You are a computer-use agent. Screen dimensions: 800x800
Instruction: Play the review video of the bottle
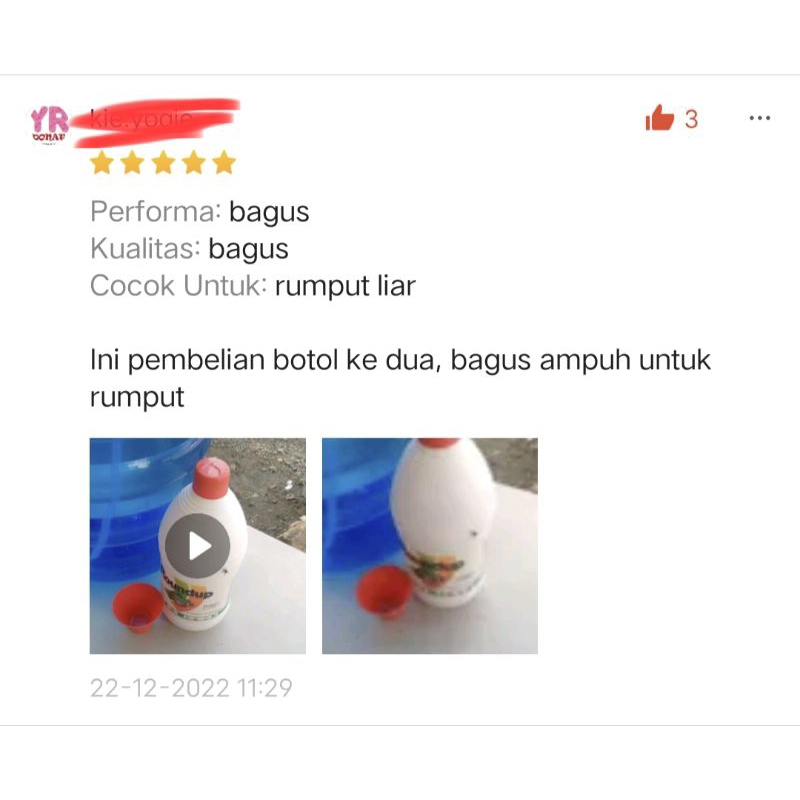[197, 546]
